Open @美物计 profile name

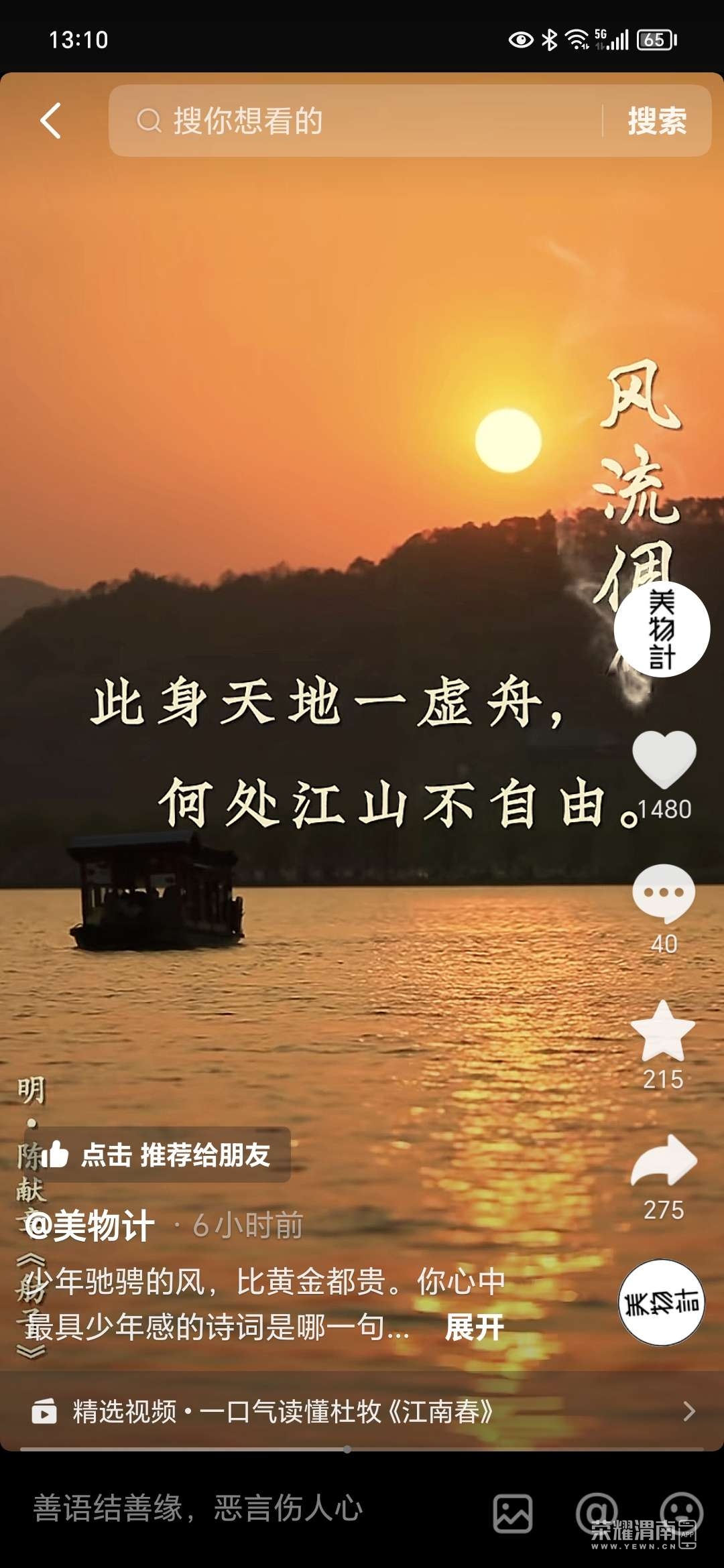click(90, 1226)
